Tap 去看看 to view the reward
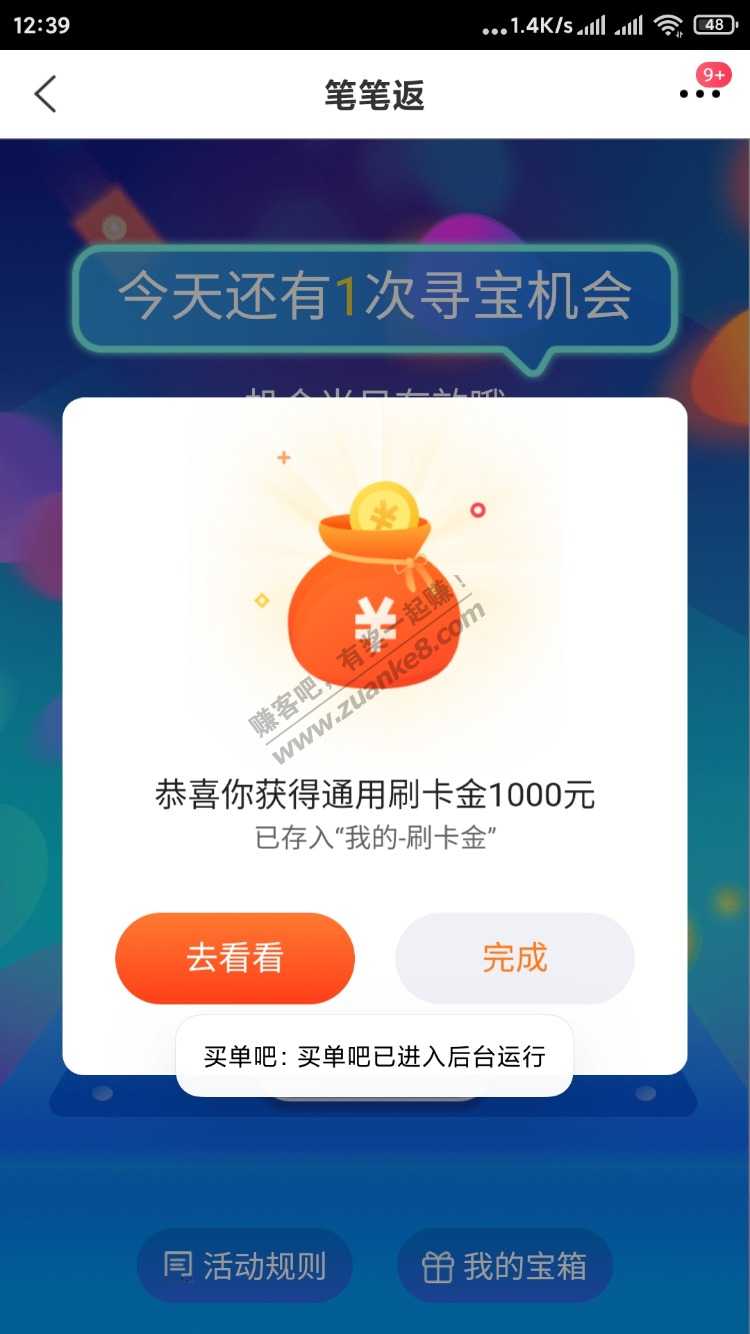This screenshot has width=750, height=1334. pyautogui.click(x=235, y=958)
